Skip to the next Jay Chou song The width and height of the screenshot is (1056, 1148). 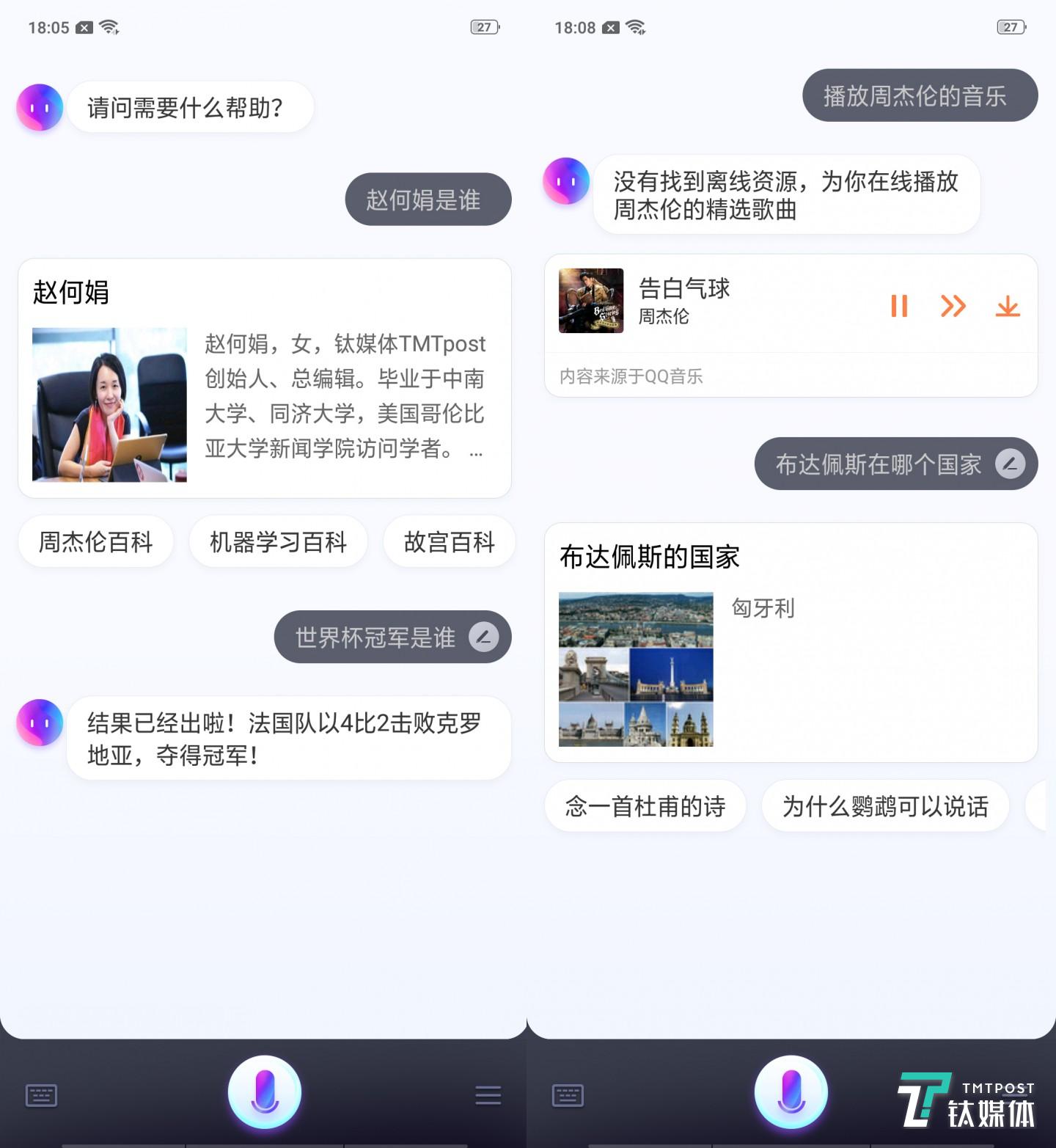954,307
